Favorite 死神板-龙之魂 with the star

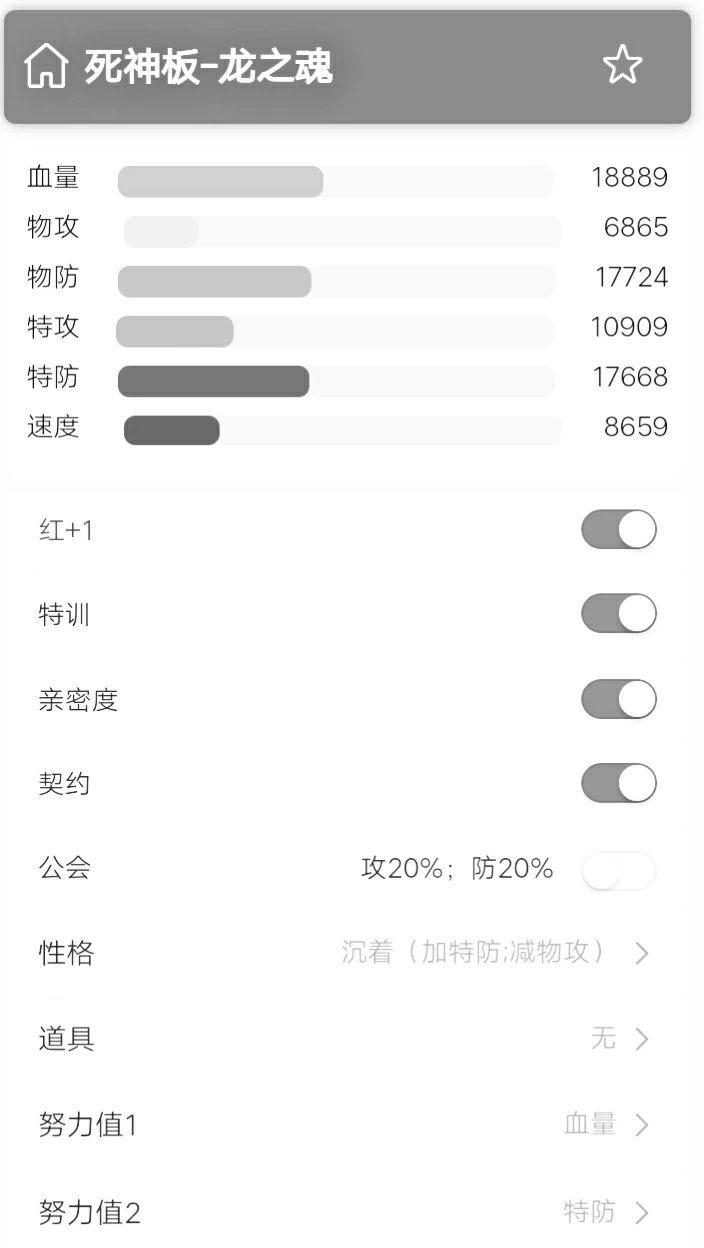point(622,66)
